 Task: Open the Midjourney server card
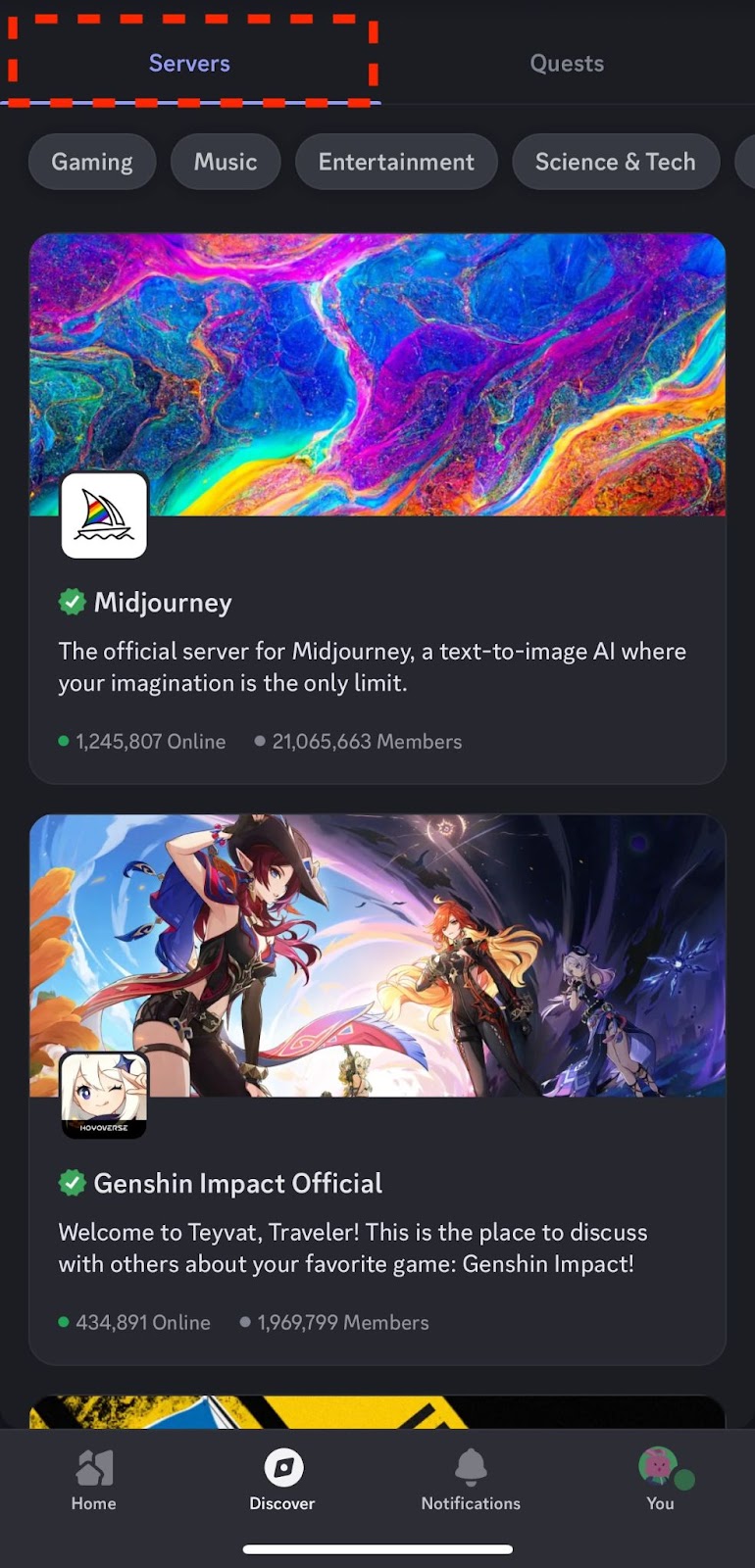tap(377, 603)
